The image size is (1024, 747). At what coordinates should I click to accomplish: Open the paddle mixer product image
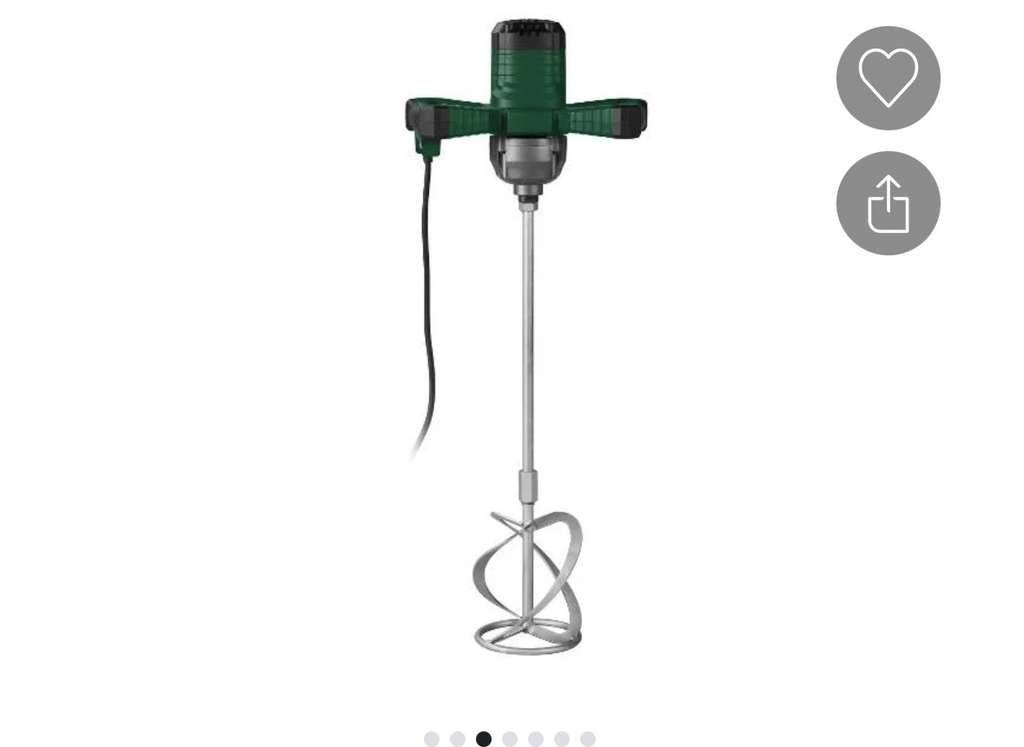pyautogui.click(x=526, y=338)
